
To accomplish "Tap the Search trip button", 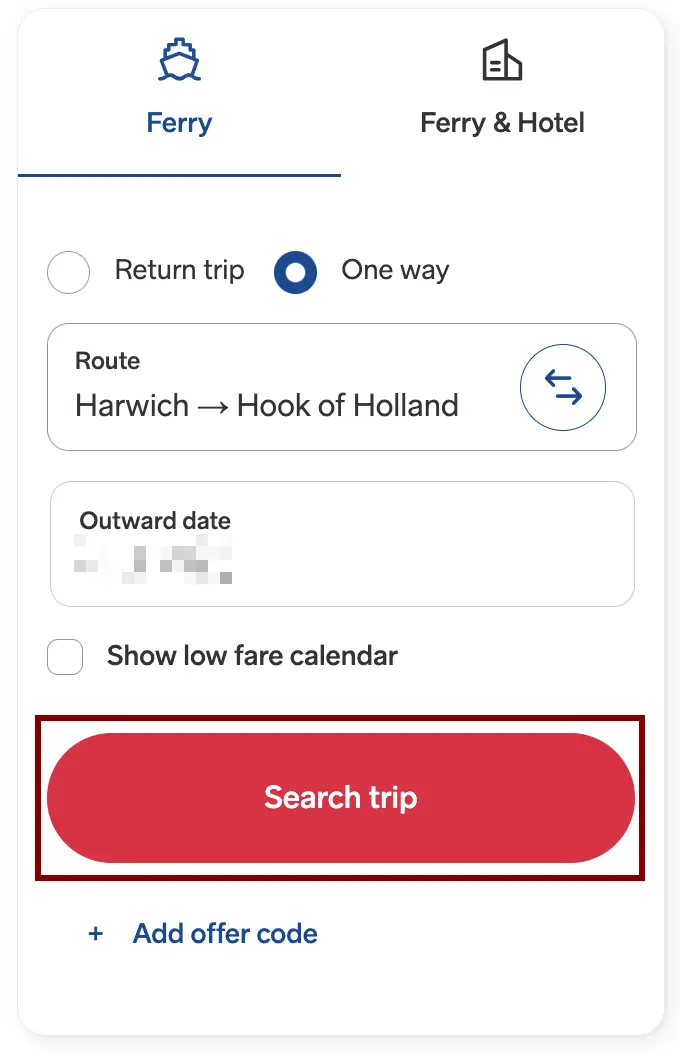I will click(x=341, y=798).
